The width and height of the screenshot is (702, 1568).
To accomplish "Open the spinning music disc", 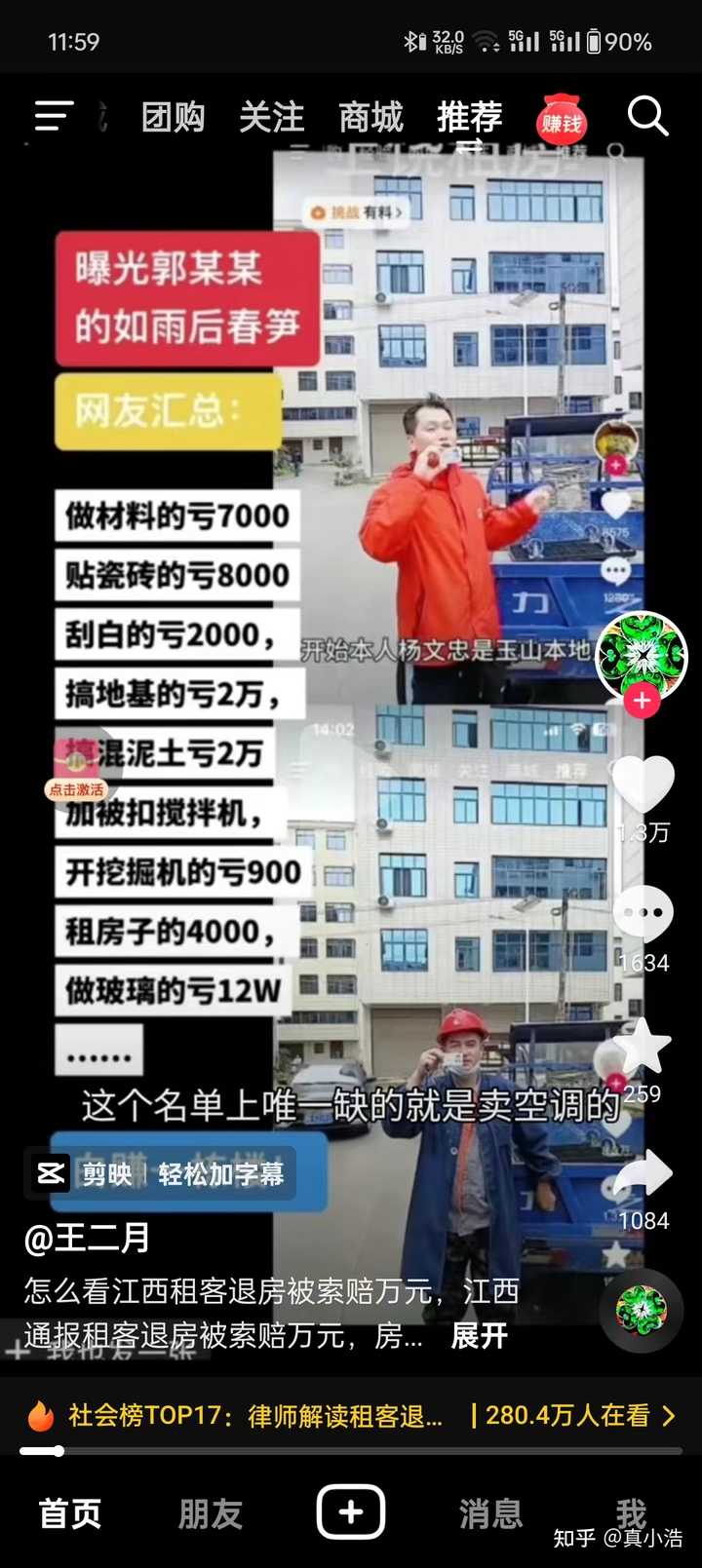I will [x=642, y=1310].
